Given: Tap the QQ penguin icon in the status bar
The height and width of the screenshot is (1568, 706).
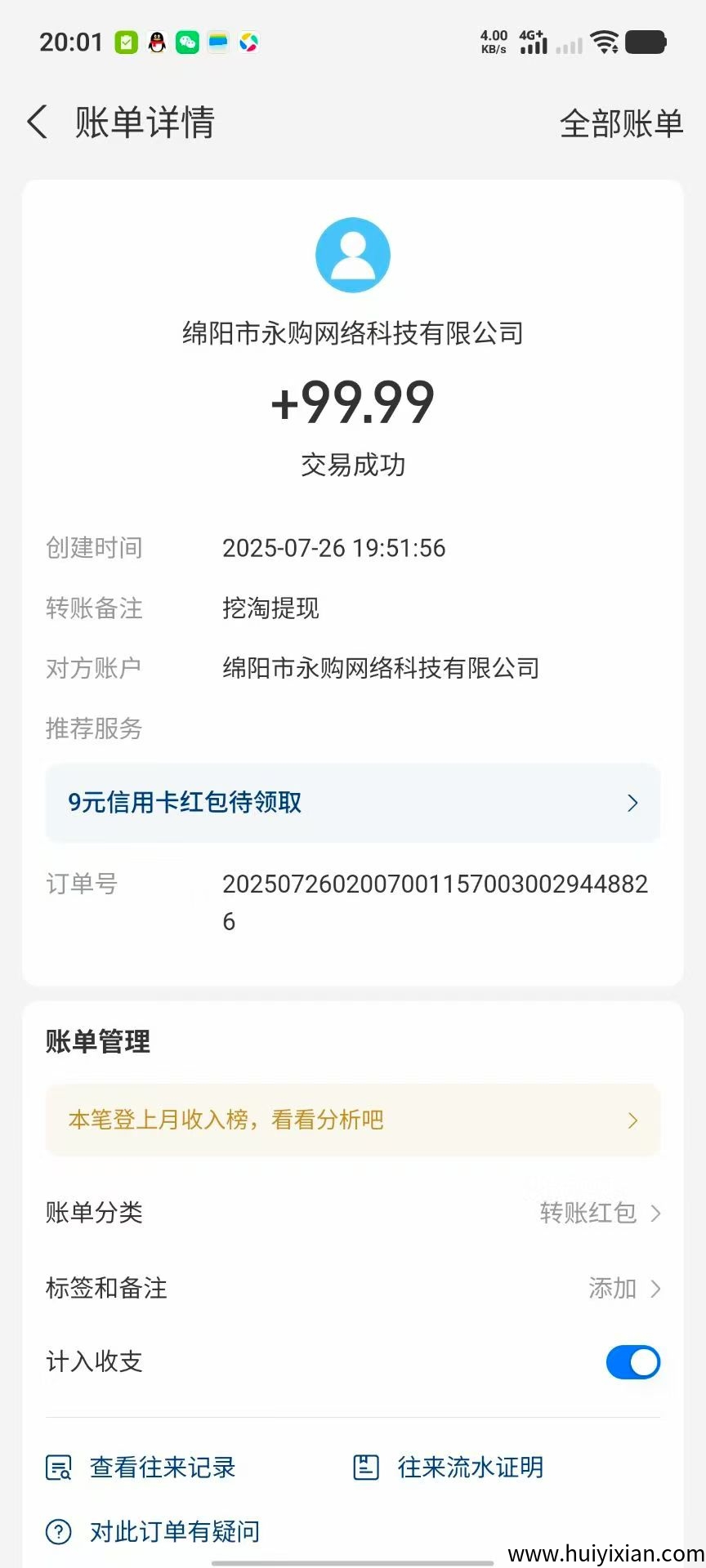Looking at the screenshot, I should pyautogui.click(x=157, y=42).
